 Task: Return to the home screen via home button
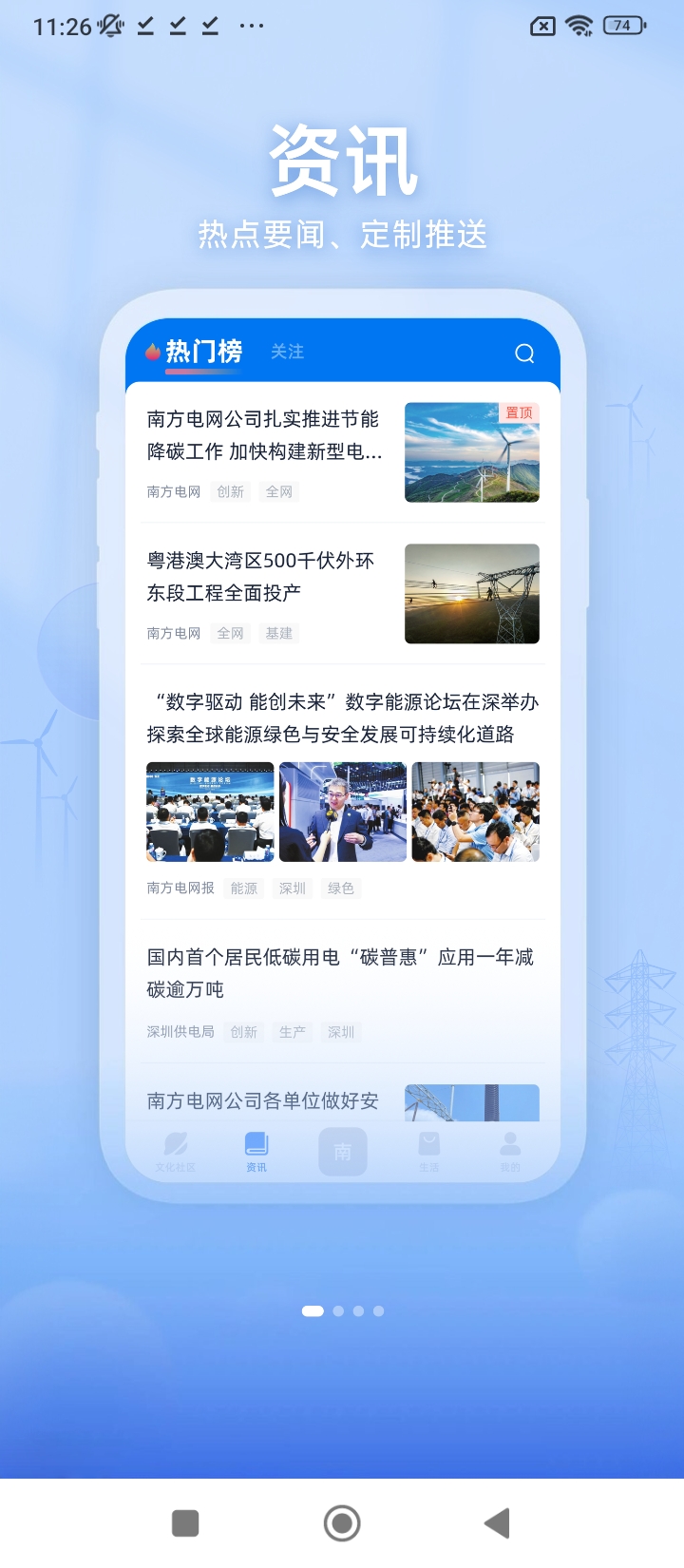342,1523
